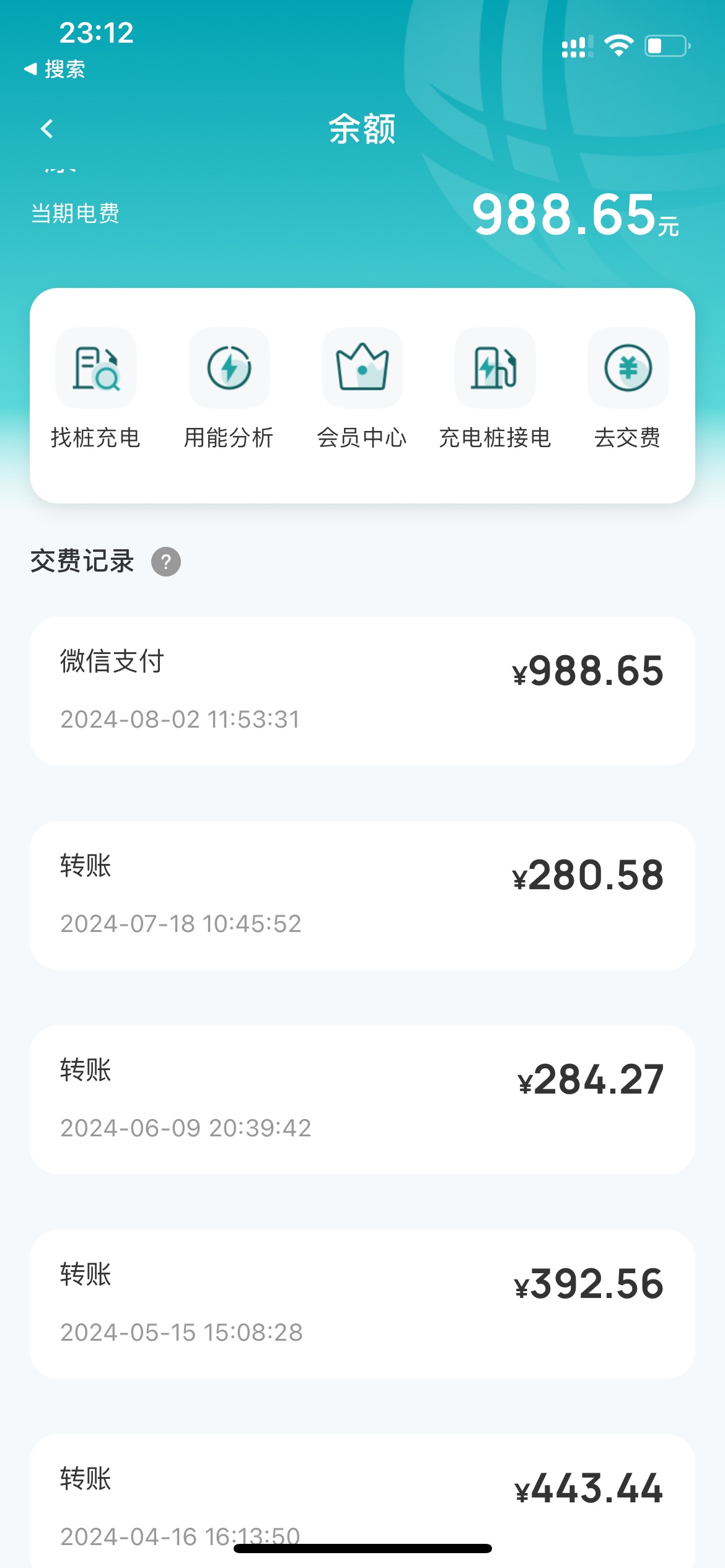Screen dimensions: 725x1568
Task: Open the 微信支付 ¥988.65 record
Action: point(362,691)
